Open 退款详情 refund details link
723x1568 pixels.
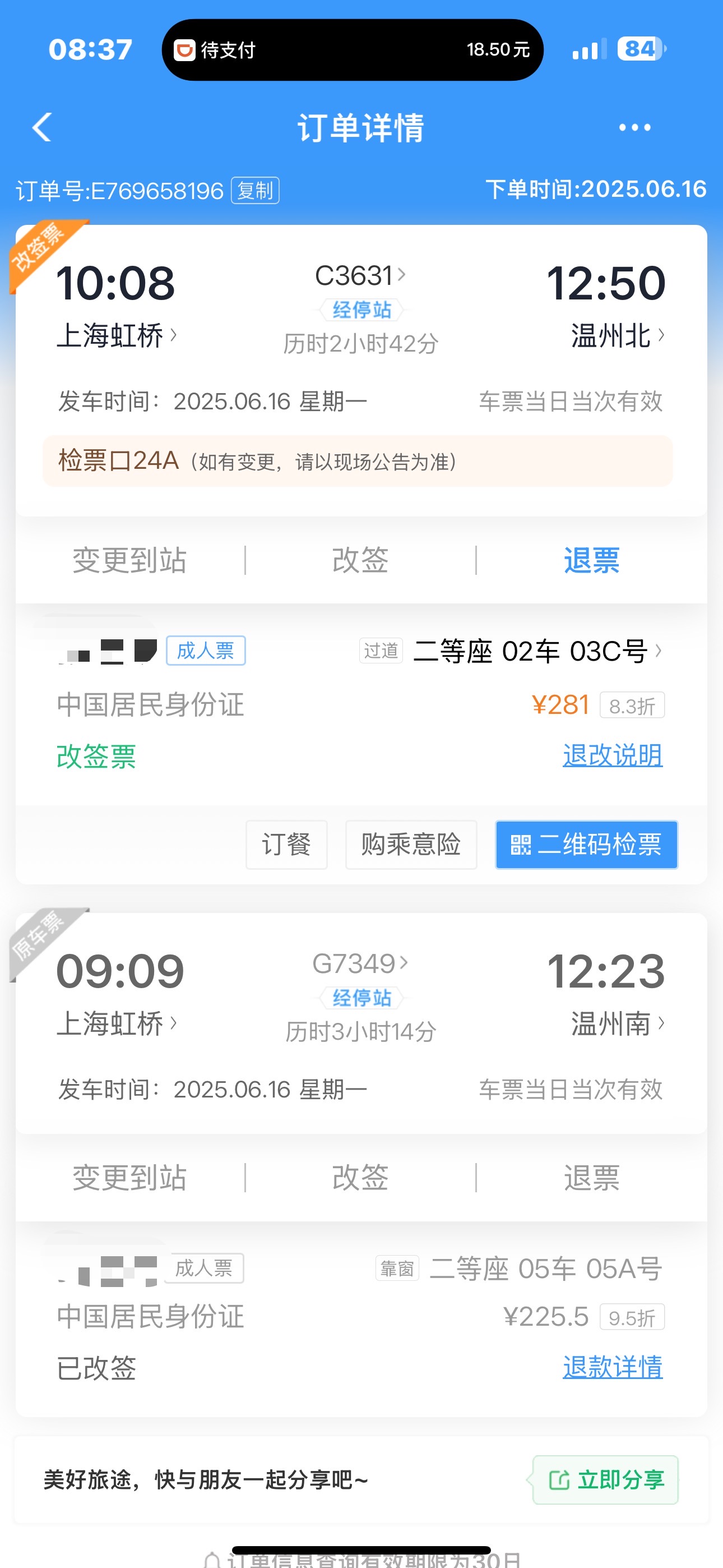612,1367
